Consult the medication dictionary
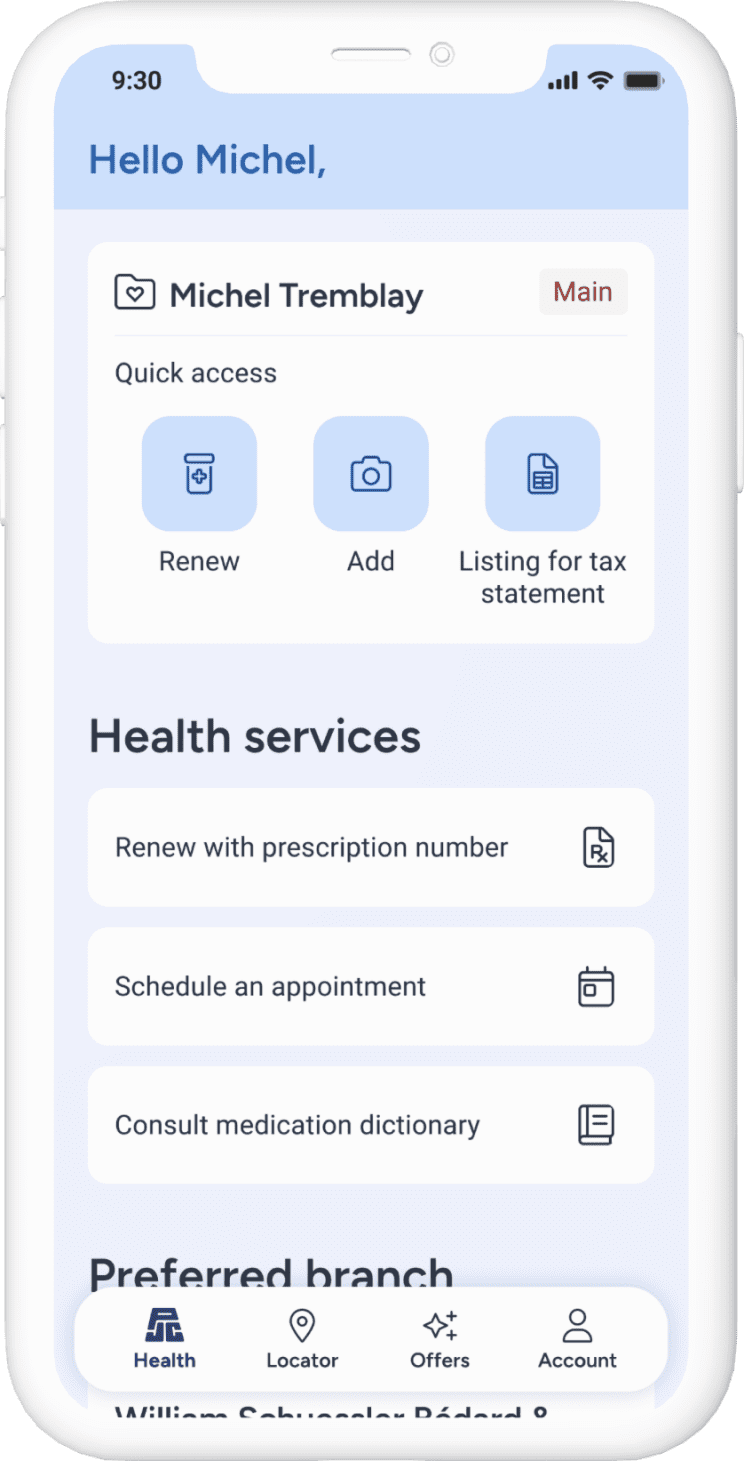Screen dimensions: 744x1461 coord(371,1125)
